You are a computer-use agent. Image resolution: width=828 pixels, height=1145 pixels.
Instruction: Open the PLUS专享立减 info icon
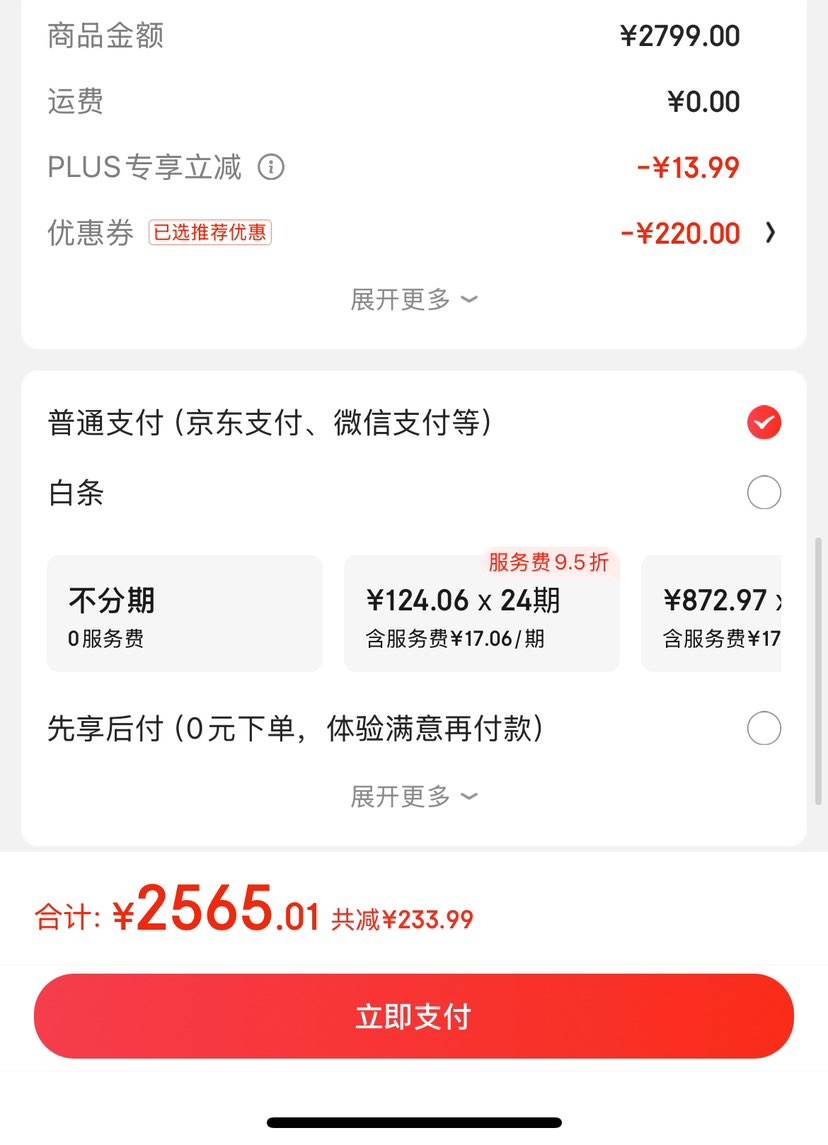pyautogui.click(x=271, y=168)
